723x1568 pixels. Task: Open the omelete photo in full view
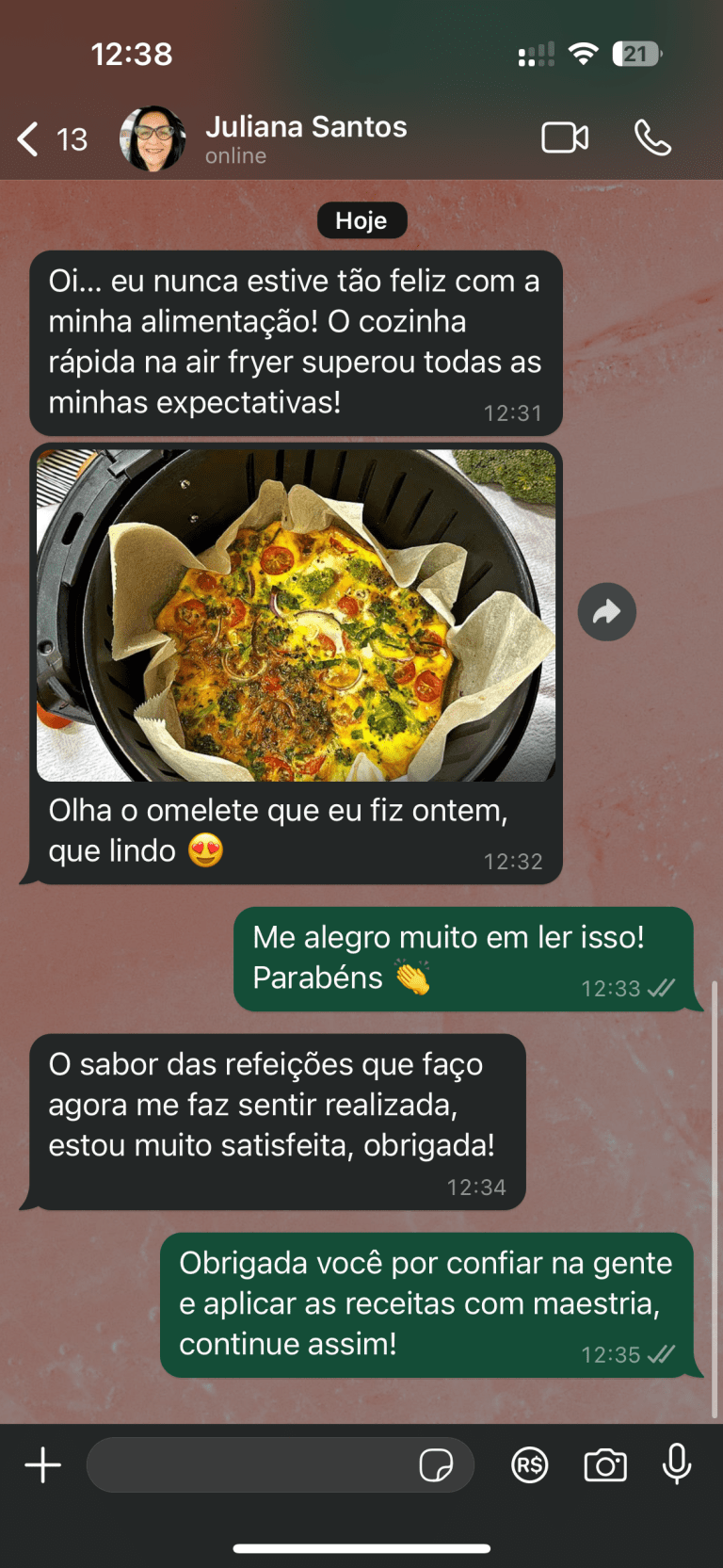coord(296,616)
